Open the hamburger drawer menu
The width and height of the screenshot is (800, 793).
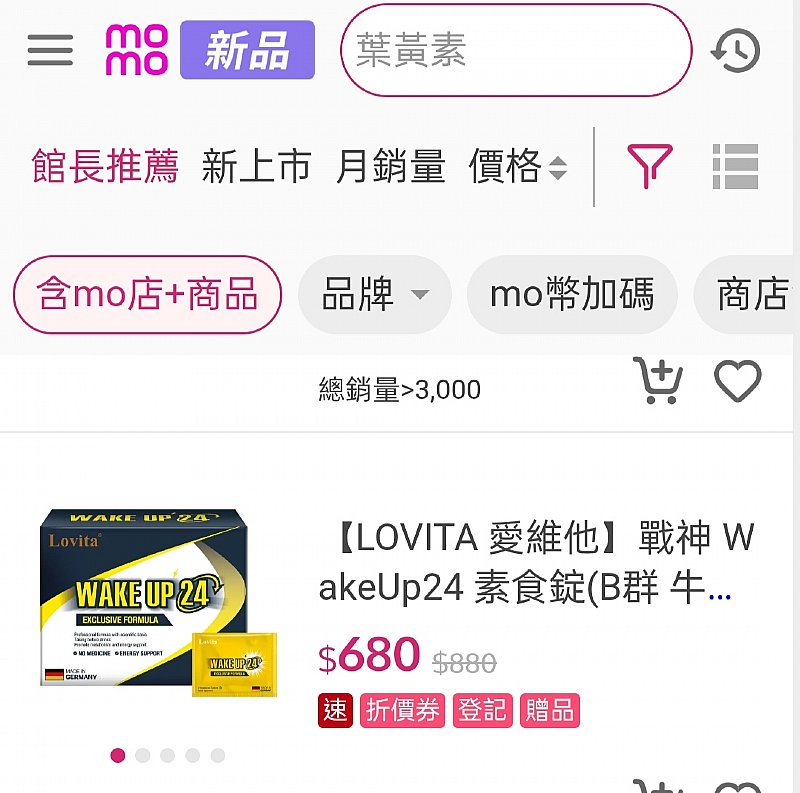pos(50,50)
